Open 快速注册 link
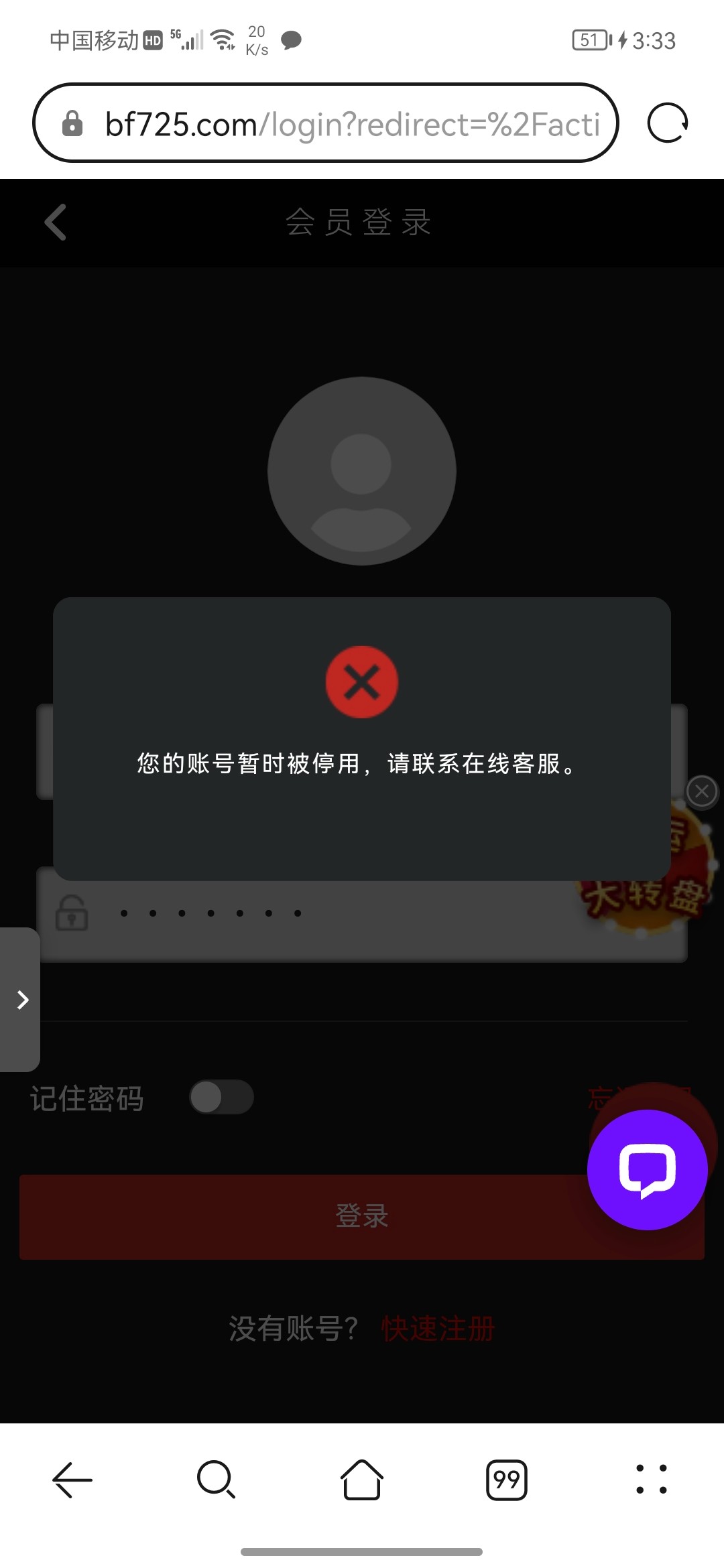 (x=438, y=1328)
